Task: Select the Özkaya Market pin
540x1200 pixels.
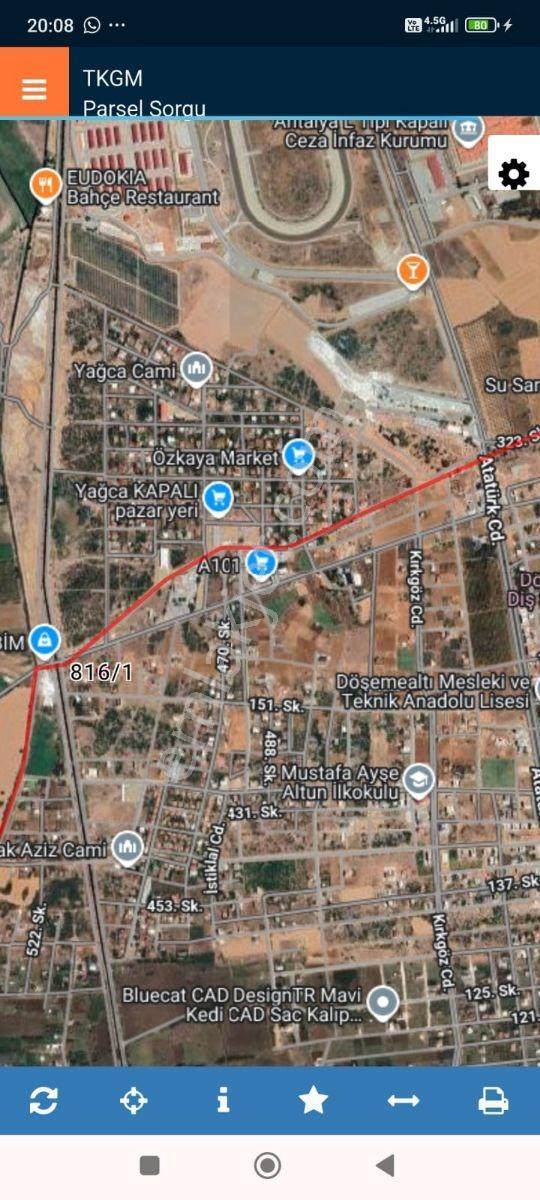Action: pos(298,457)
